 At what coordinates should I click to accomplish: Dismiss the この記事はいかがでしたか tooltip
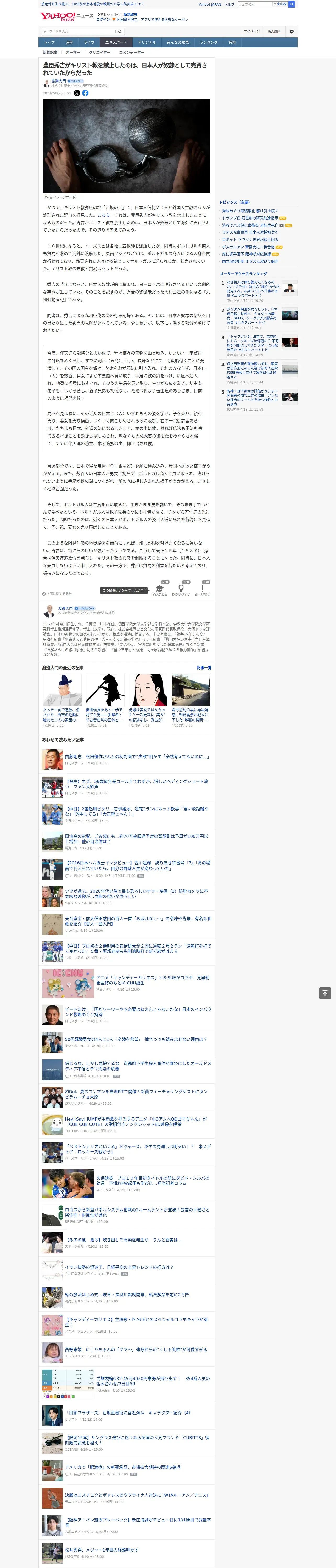tap(146, 590)
